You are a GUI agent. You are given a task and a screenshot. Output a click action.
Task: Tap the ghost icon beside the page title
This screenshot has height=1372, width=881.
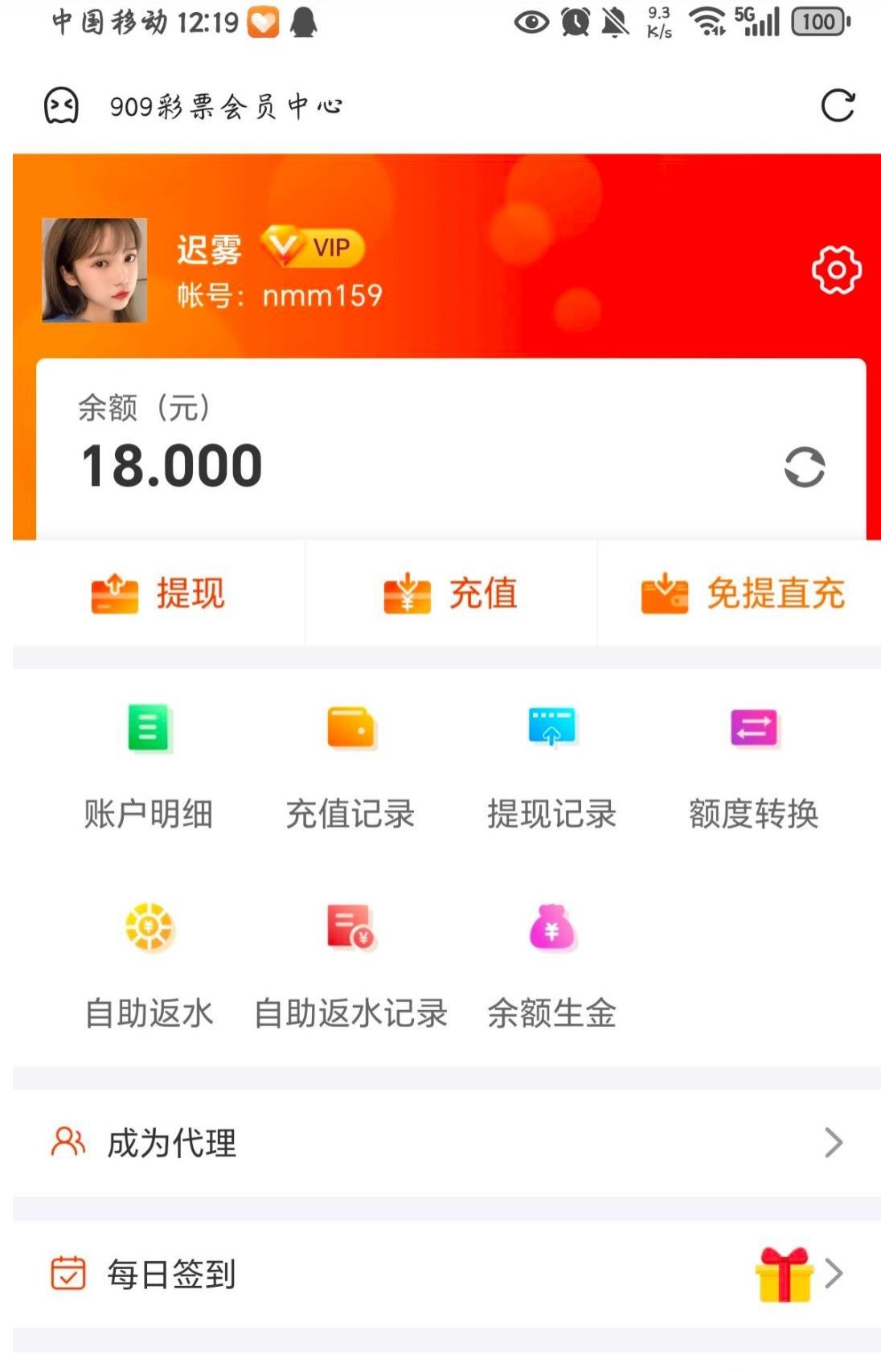[61, 105]
